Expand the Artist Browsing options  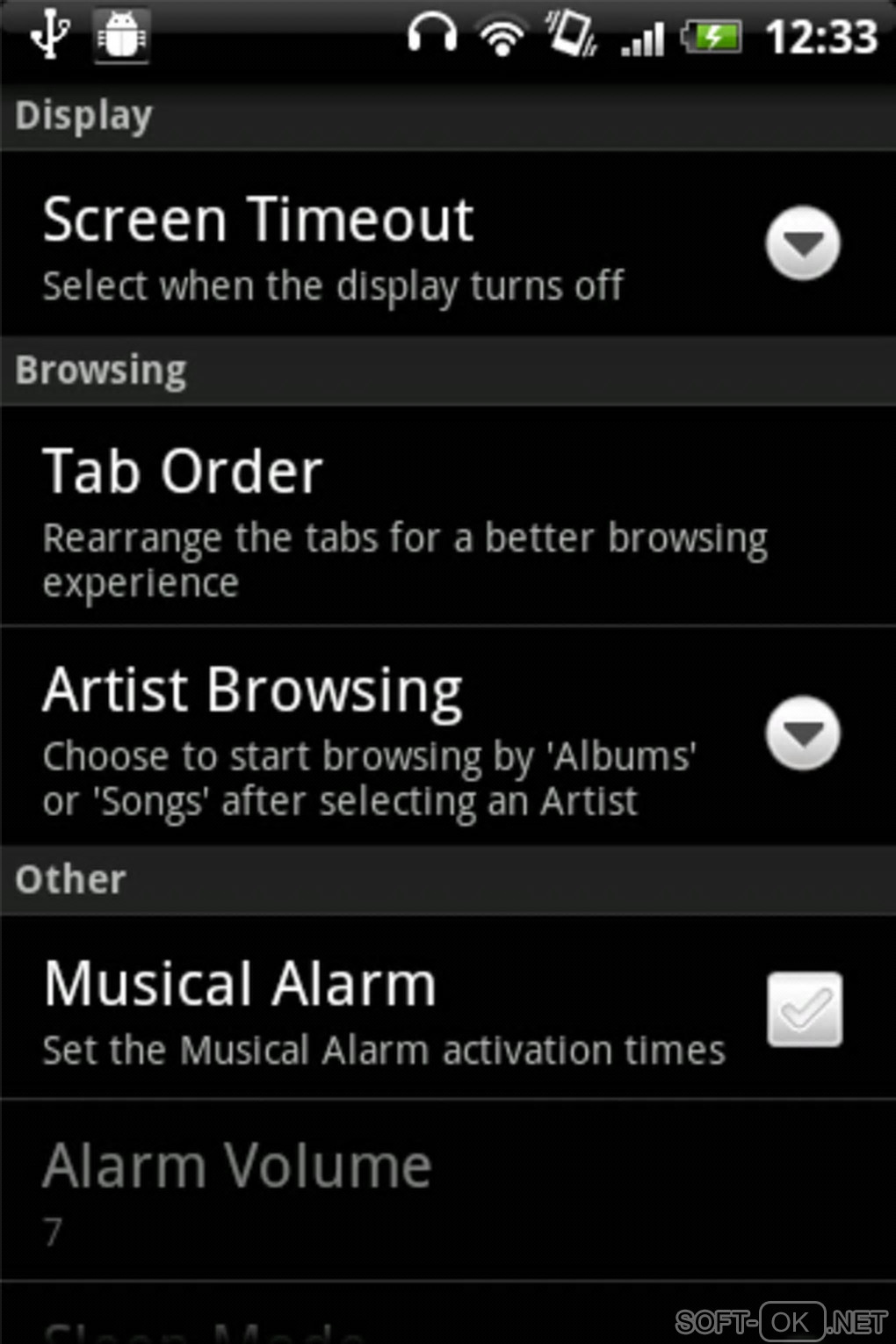click(x=802, y=733)
